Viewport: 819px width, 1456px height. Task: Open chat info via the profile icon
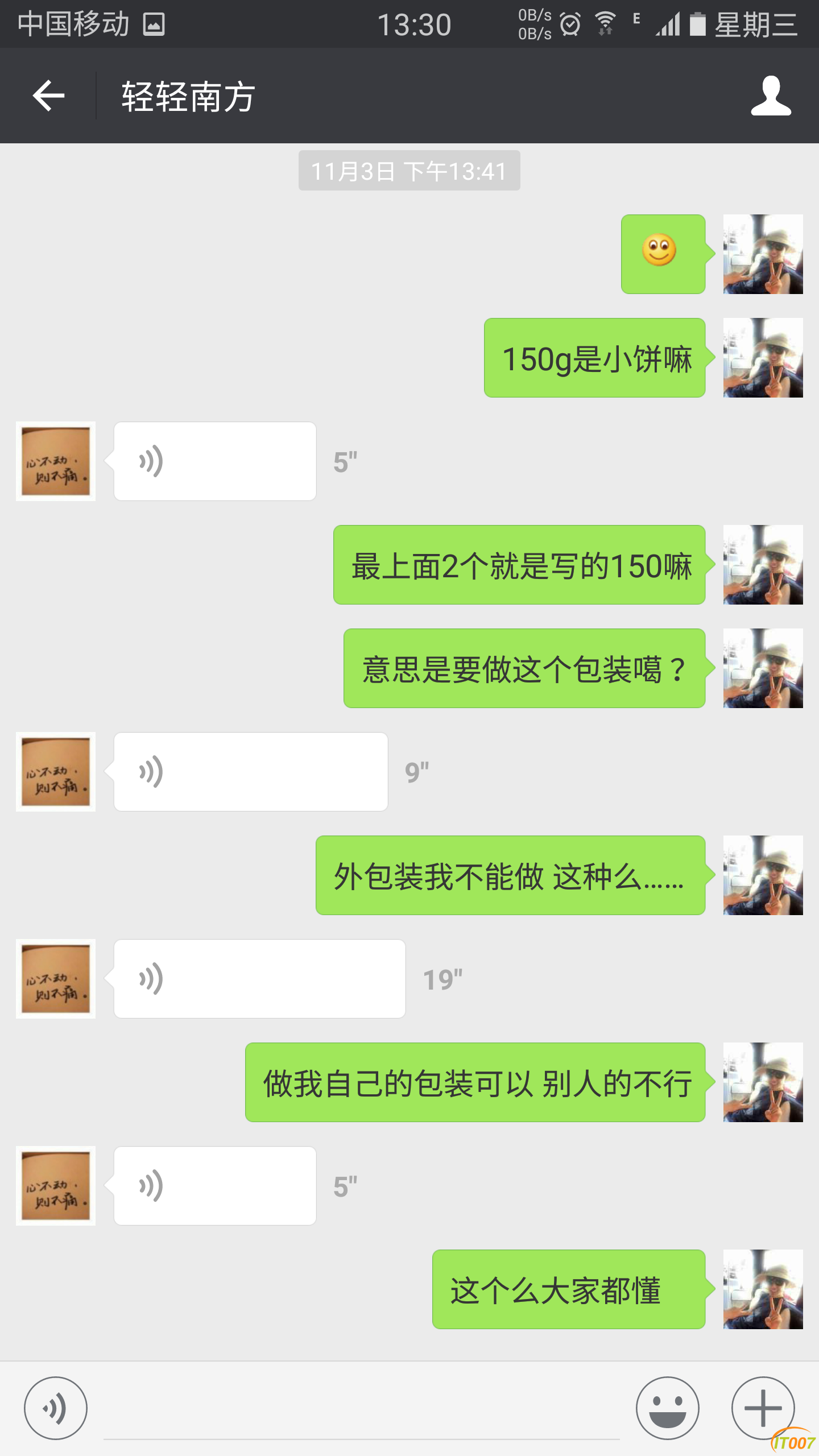(771, 96)
